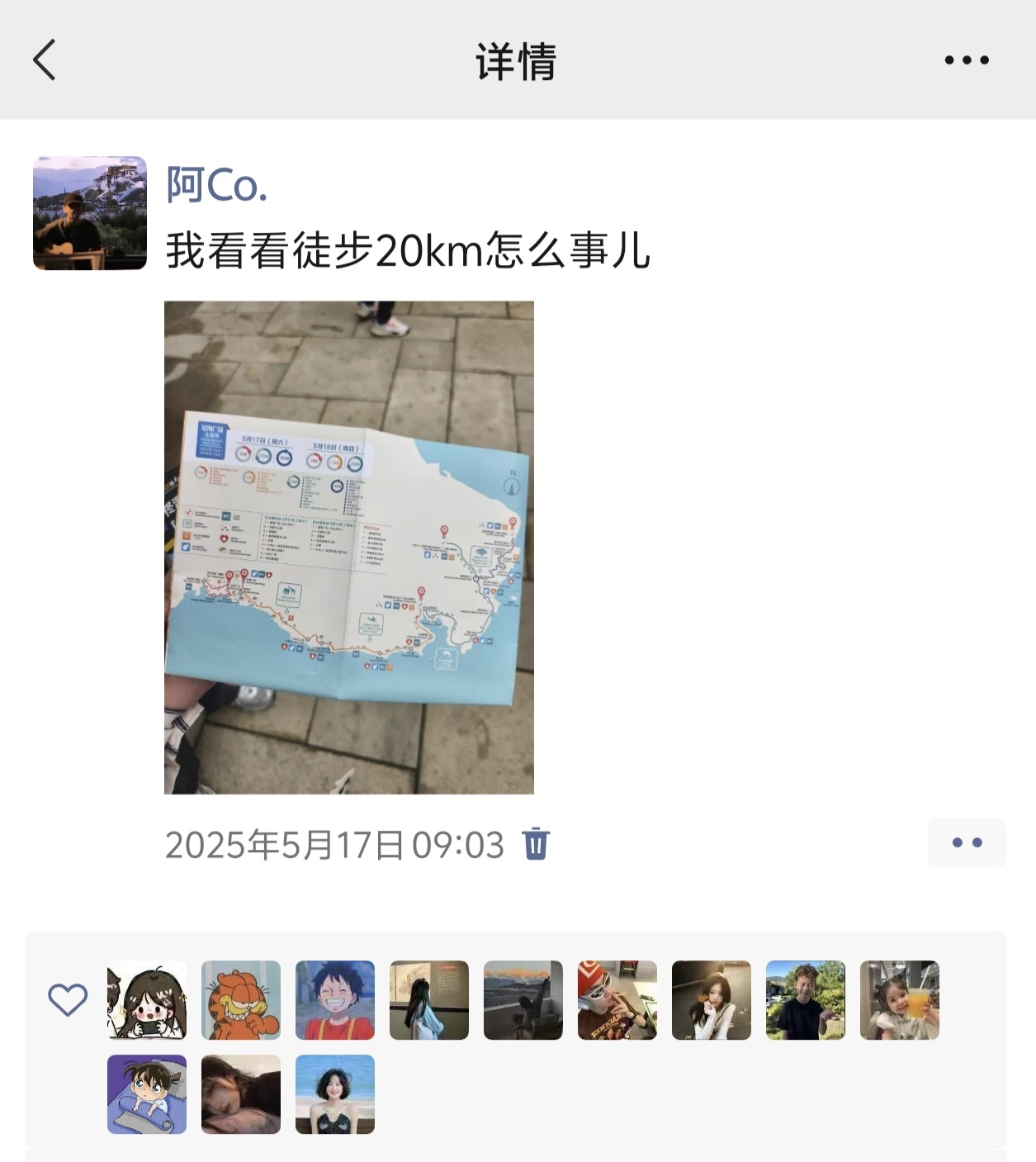Open the like and comment two-dot button

click(967, 842)
